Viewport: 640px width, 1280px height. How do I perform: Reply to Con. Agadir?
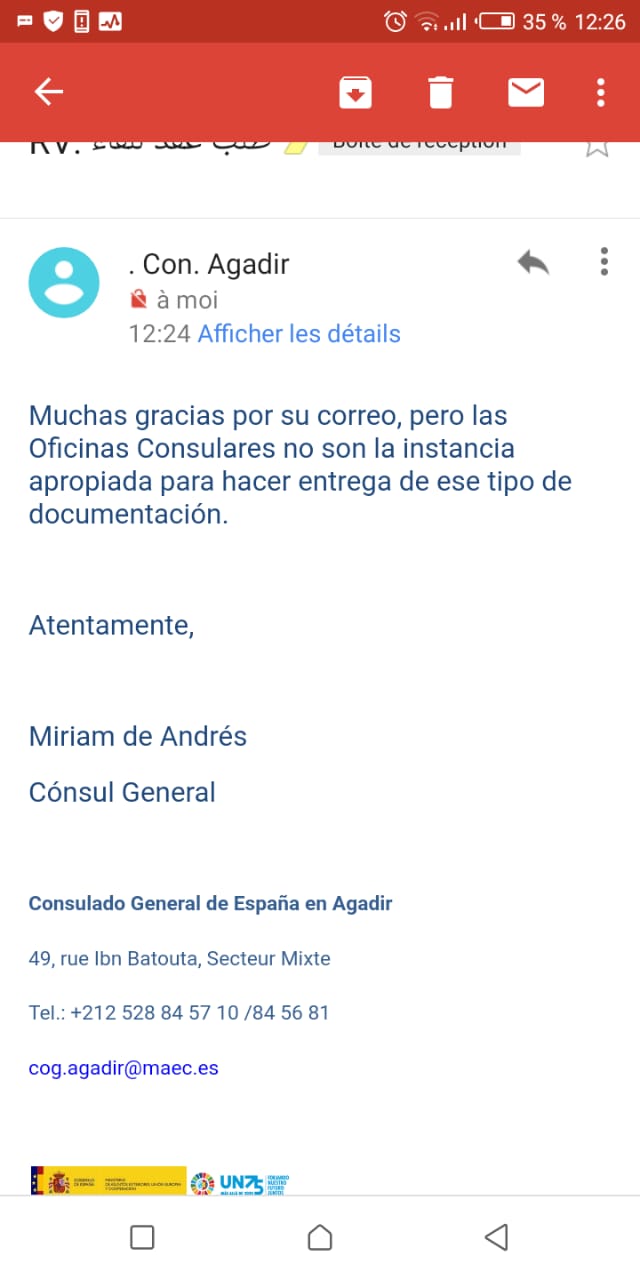(533, 263)
